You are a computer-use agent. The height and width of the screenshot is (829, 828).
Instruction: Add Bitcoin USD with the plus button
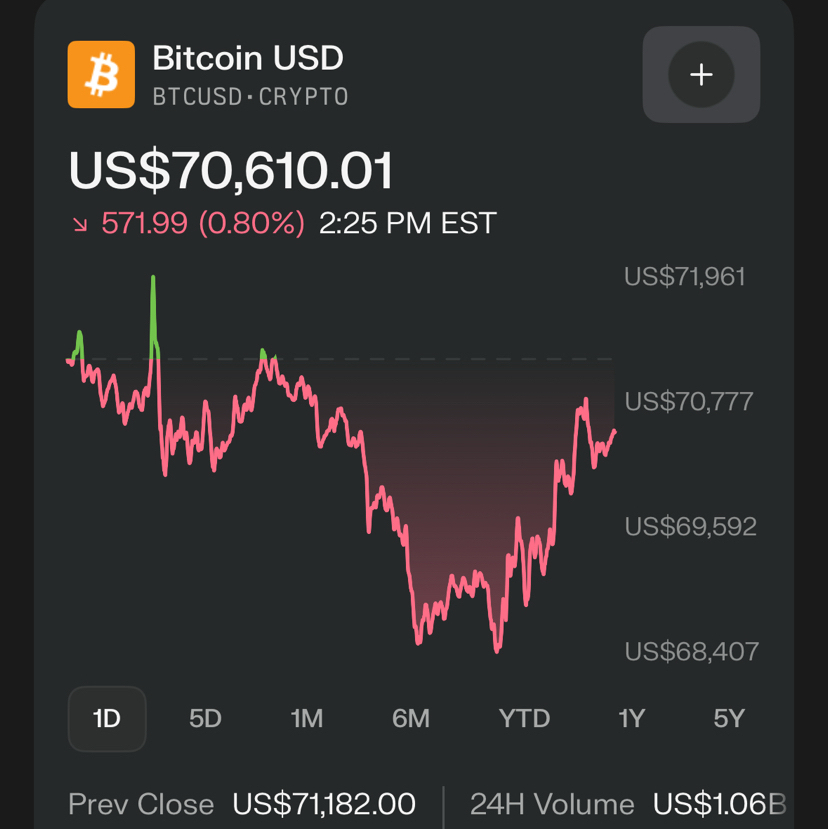701,75
